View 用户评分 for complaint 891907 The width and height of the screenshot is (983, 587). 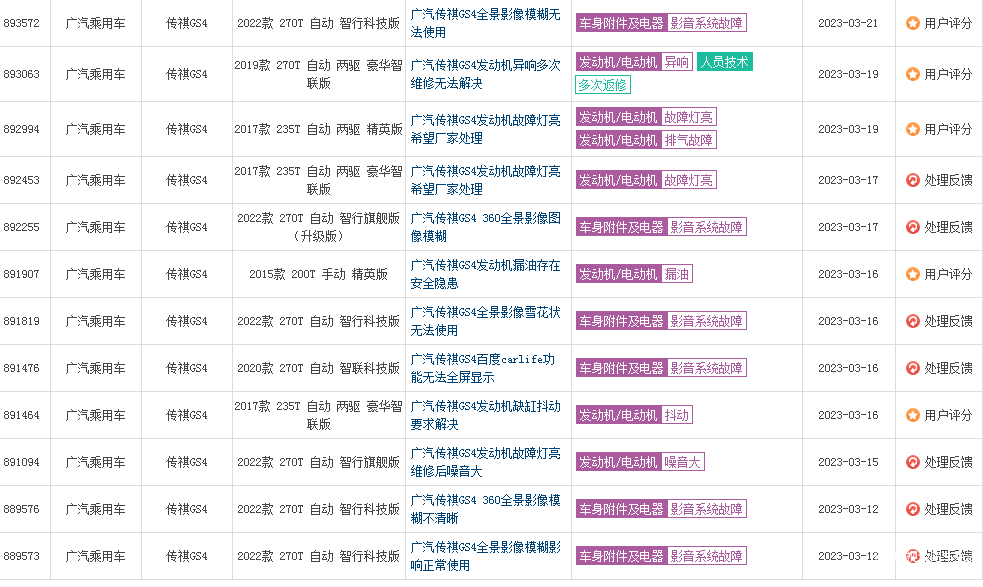(947, 274)
